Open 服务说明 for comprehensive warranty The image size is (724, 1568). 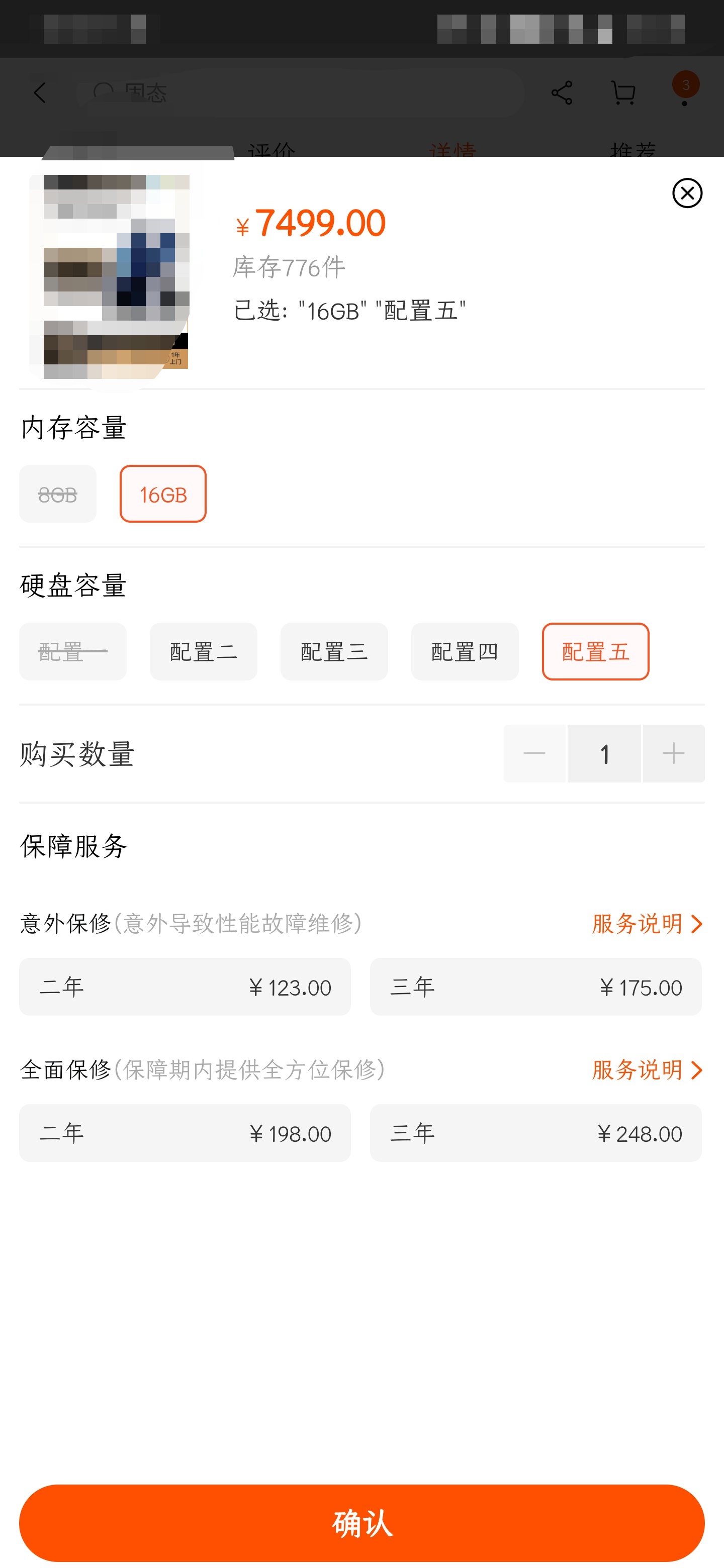[x=637, y=1069]
